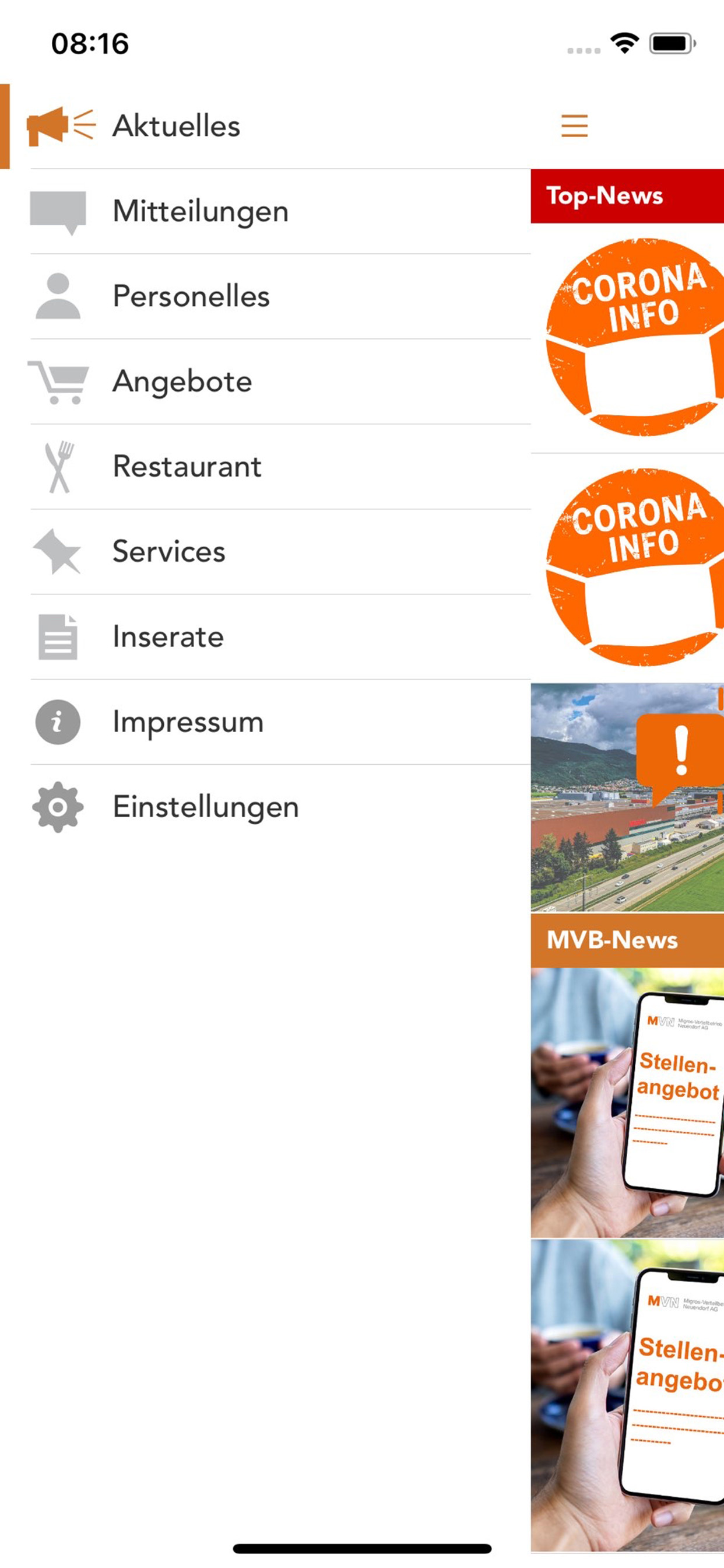View the Impressum

[x=265, y=722]
